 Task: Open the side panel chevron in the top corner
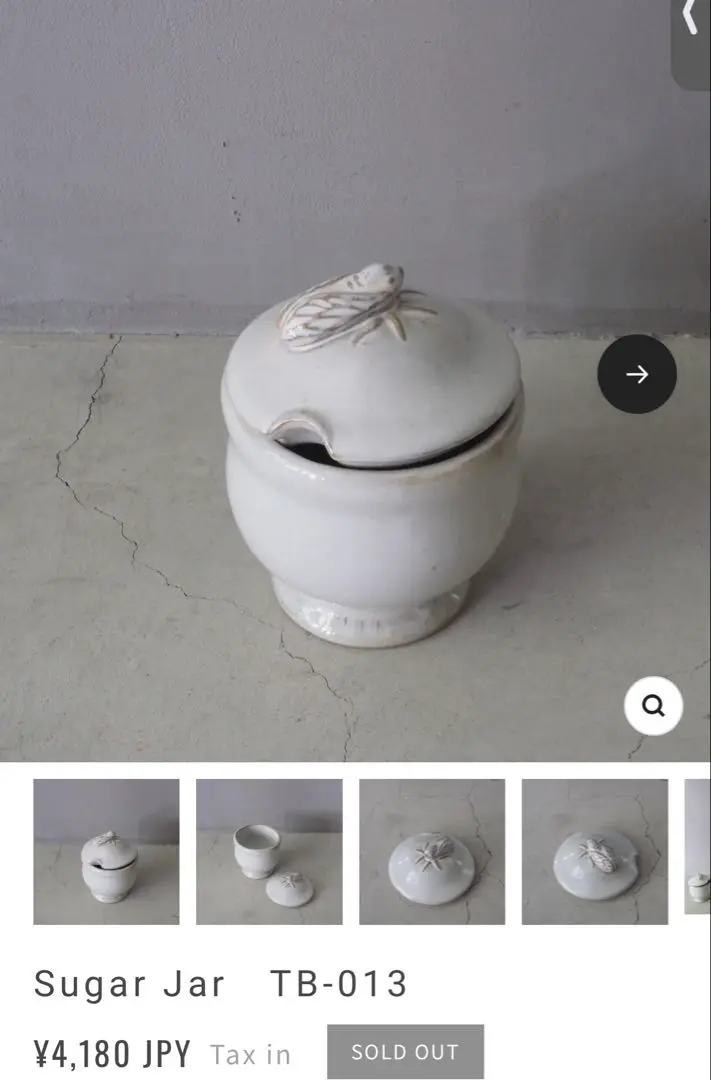pos(692,20)
